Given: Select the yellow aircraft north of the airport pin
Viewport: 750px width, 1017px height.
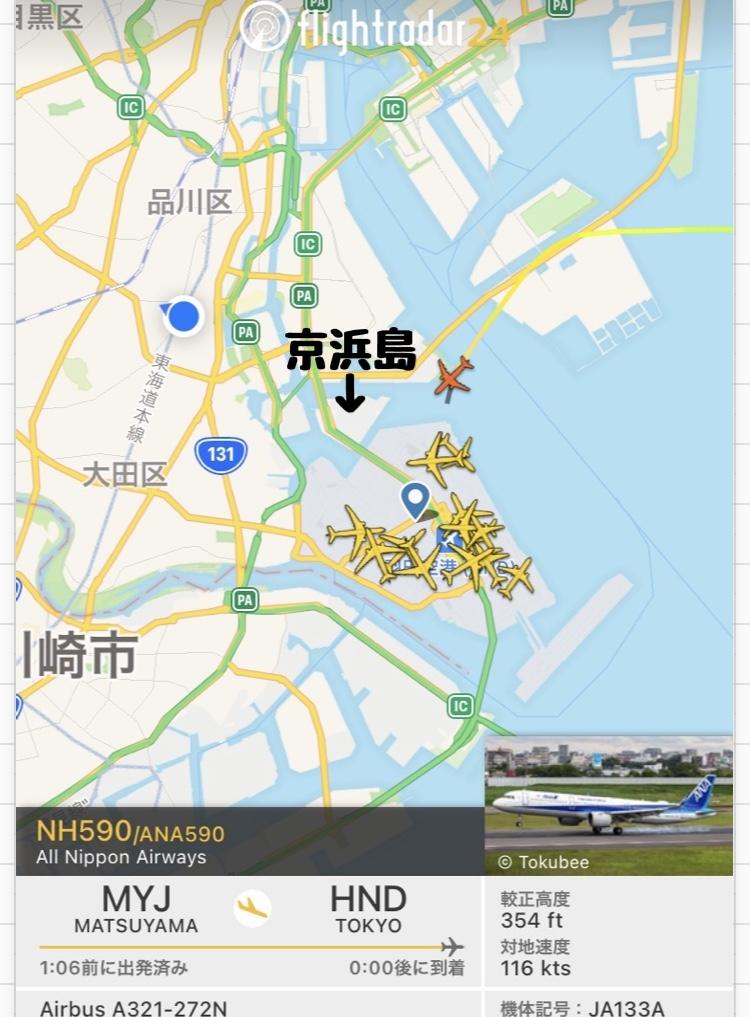Looking at the screenshot, I should click(441, 458).
